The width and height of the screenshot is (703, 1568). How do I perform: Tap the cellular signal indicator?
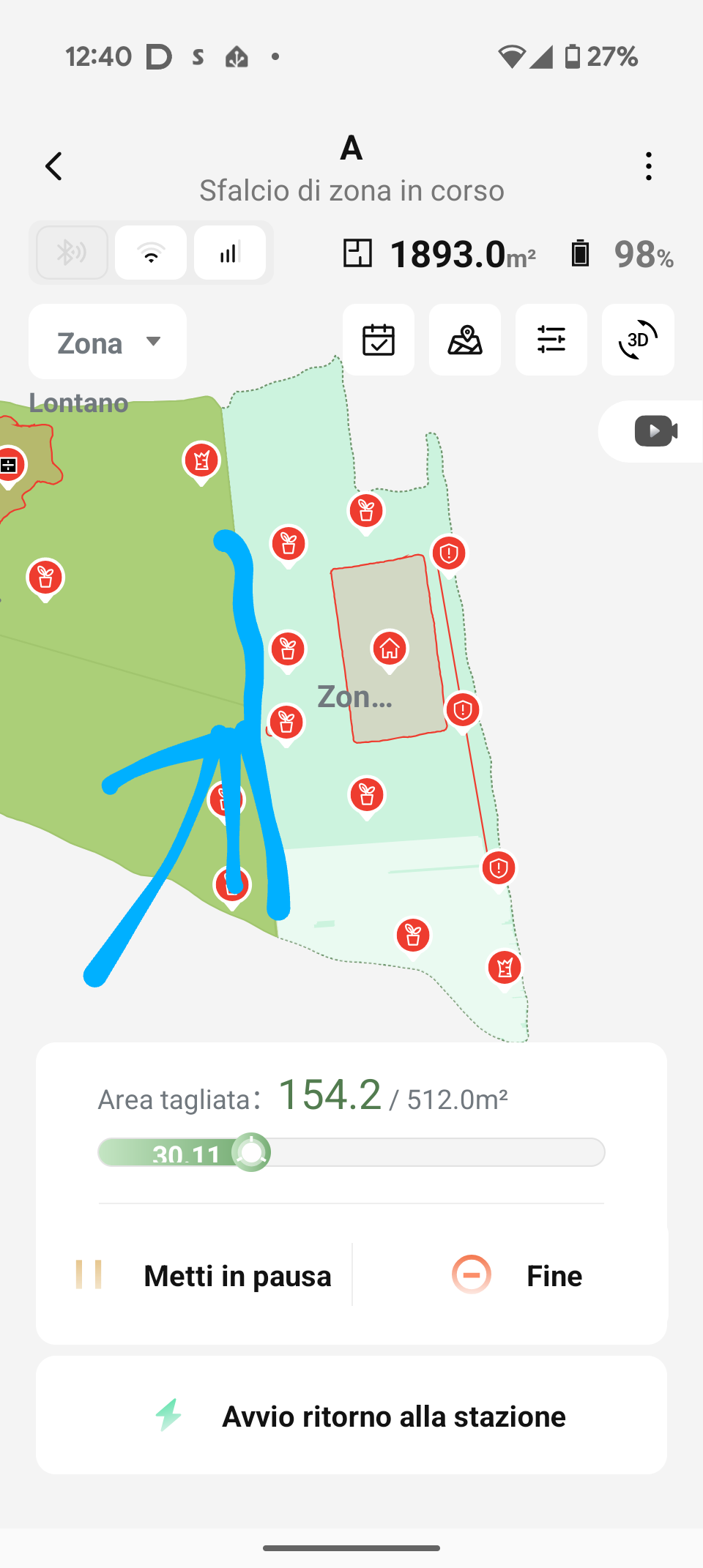pos(230,253)
